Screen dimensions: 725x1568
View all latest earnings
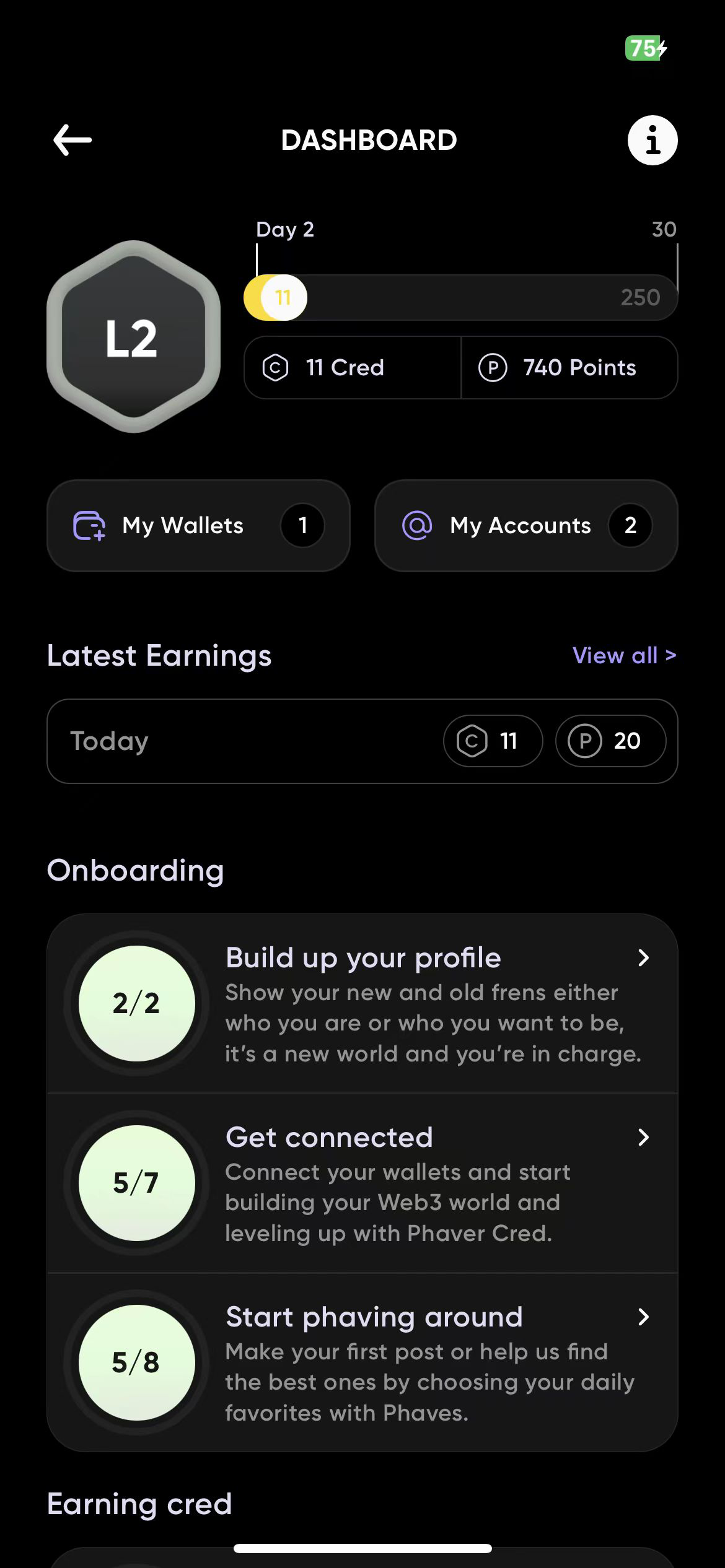coord(623,655)
